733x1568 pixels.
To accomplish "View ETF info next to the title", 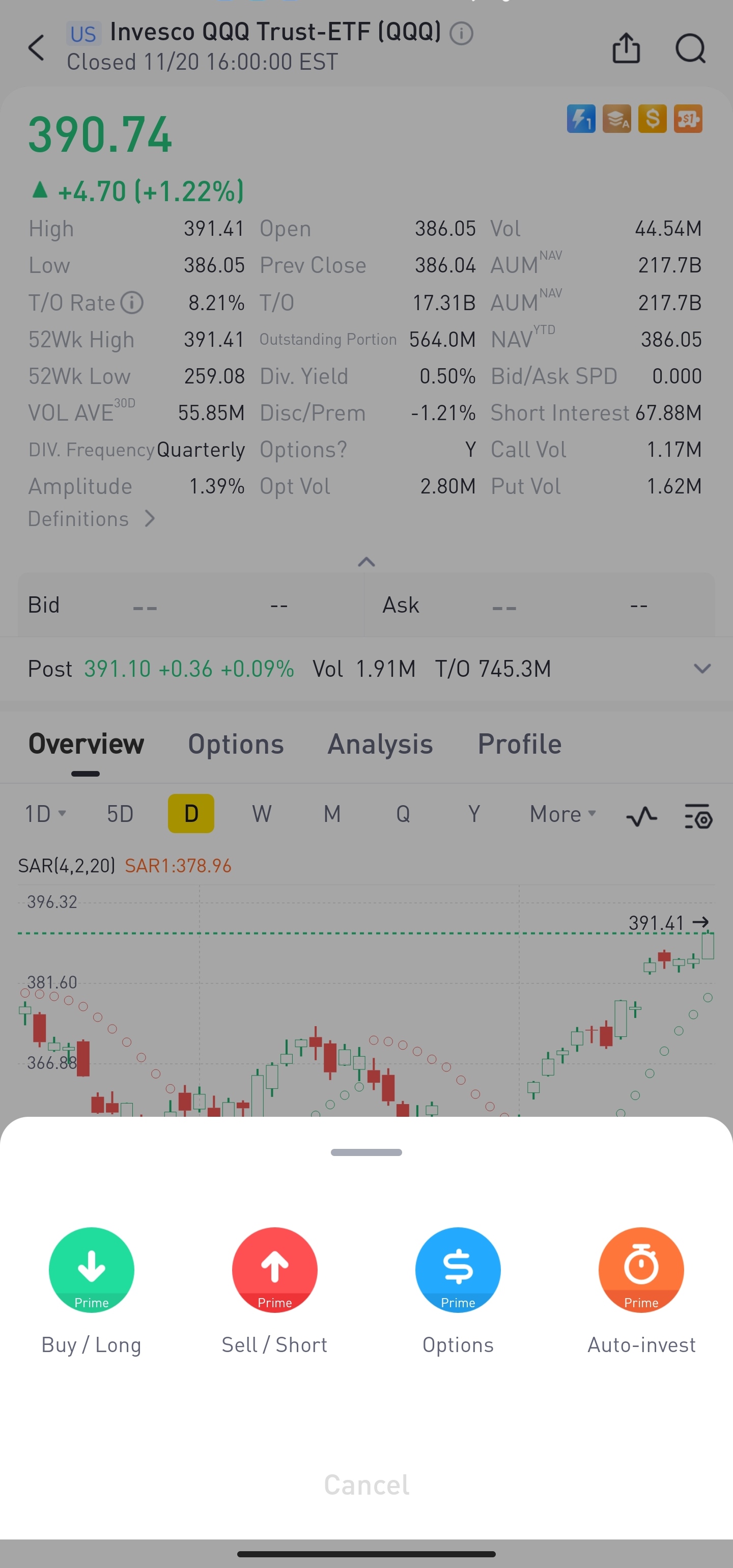I will pos(461,33).
